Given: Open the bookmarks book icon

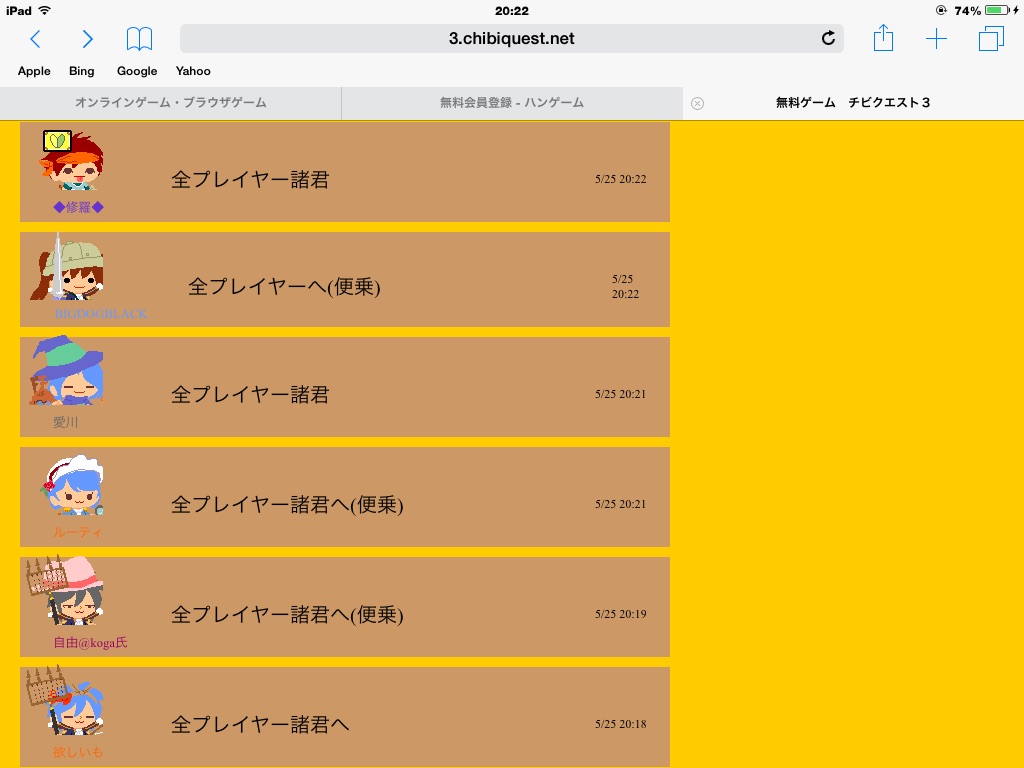Looking at the screenshot, I should click(139, 39).
